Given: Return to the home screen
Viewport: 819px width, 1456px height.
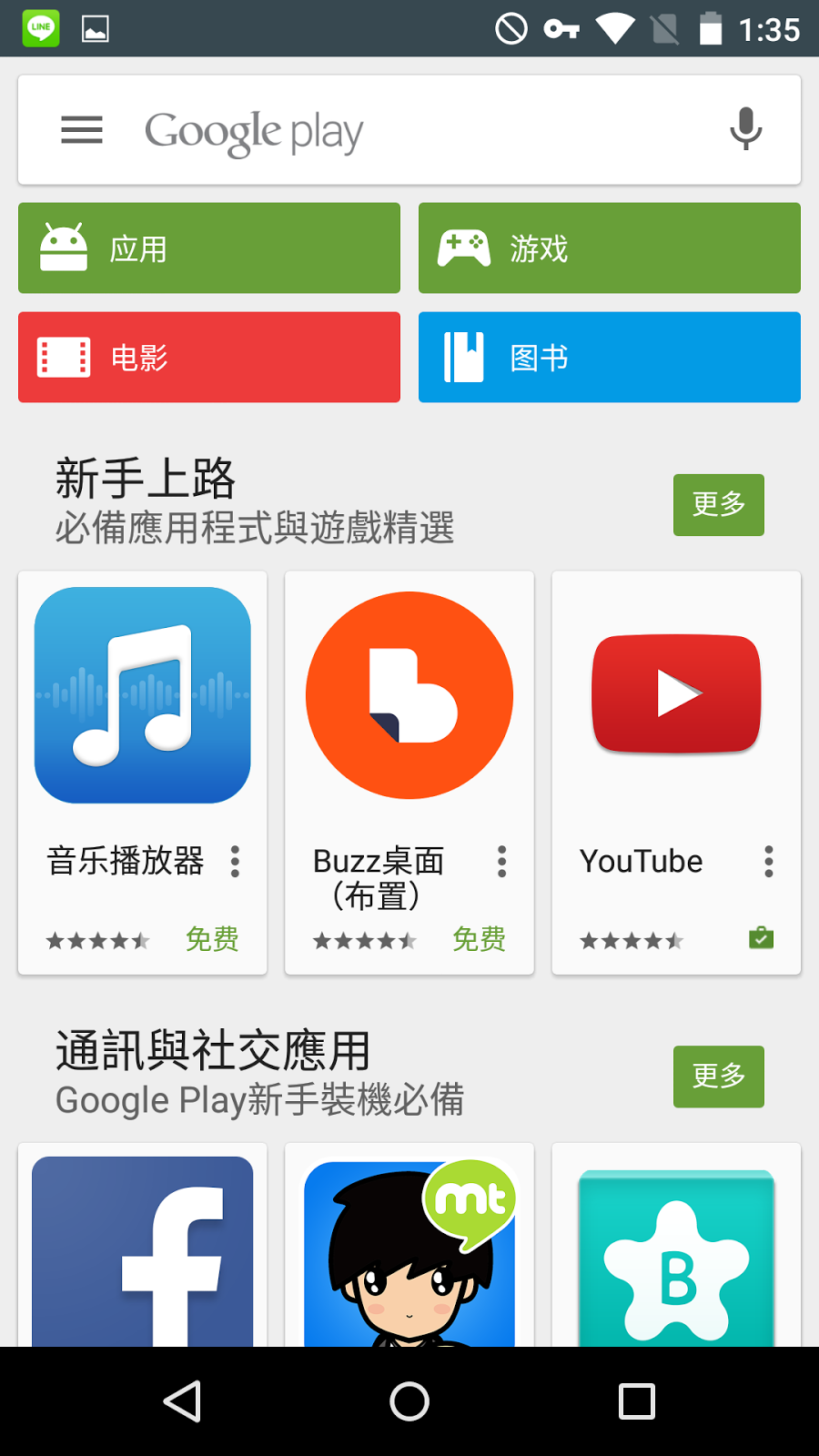Looking at the screenshot, I should click(409, 1401).
